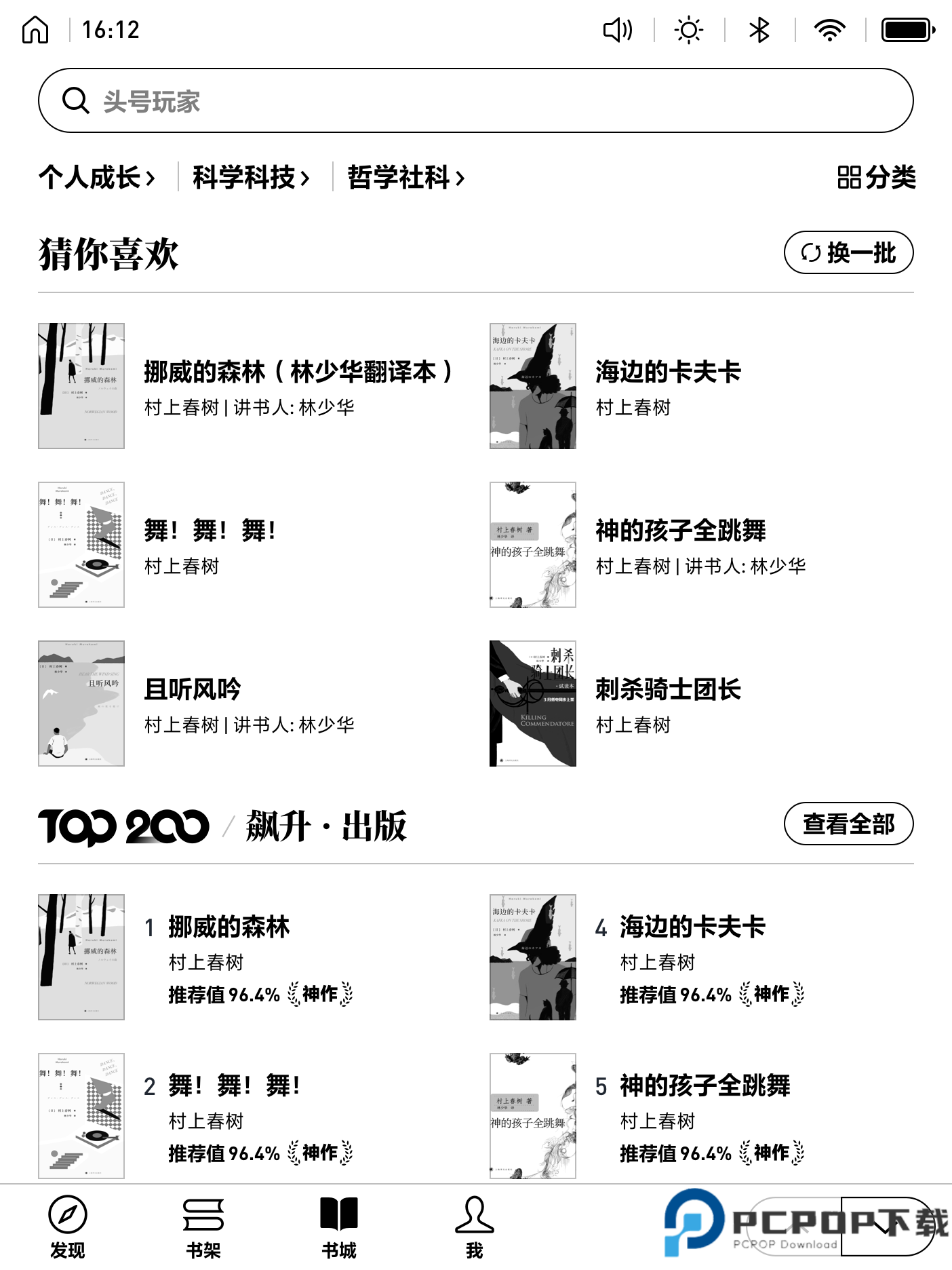This screenshot has width=952, height=1270.
Task: Tap the search magnifier icon
Action: click(x=76, y=100)
